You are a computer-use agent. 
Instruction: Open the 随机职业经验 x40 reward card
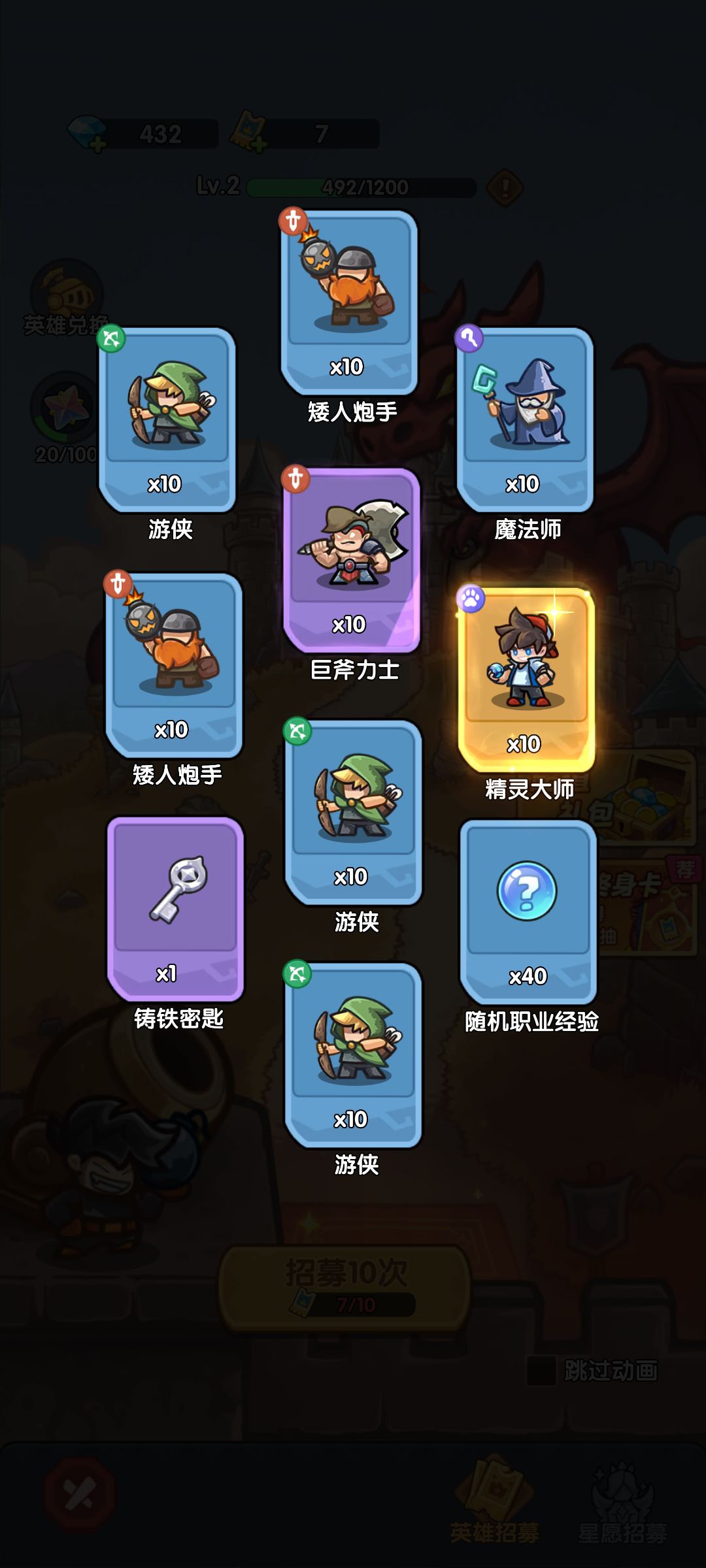529,912
